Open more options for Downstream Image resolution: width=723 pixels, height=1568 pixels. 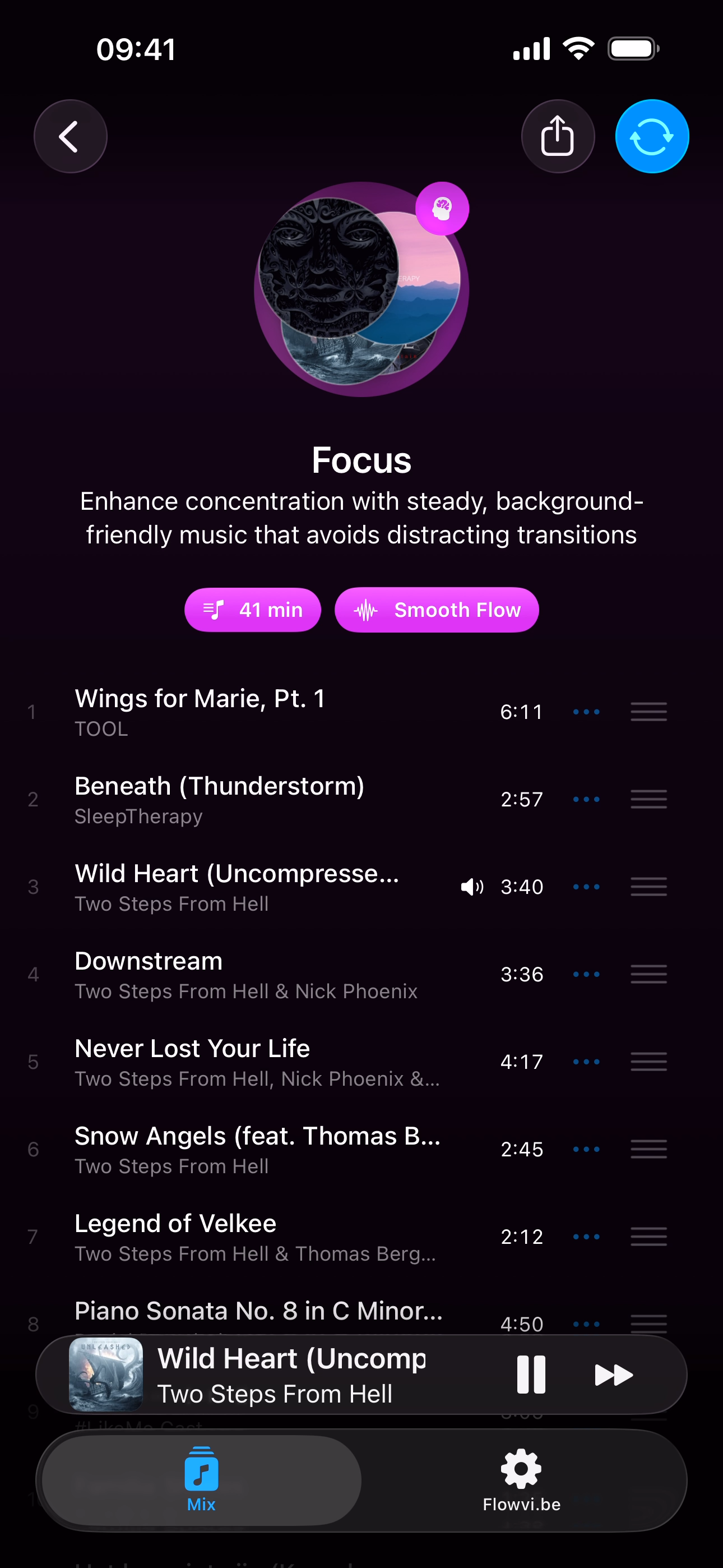[x=586, y=975]
